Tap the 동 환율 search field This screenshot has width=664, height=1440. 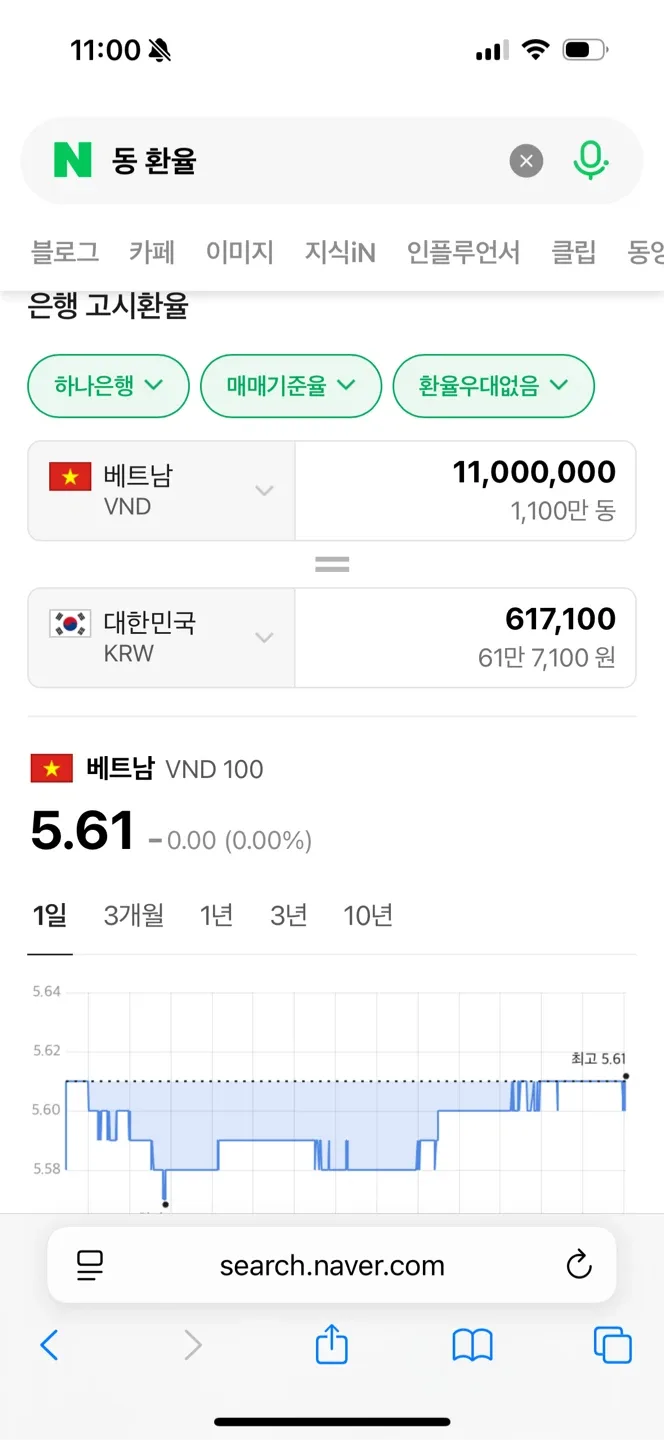pos(300,161)
